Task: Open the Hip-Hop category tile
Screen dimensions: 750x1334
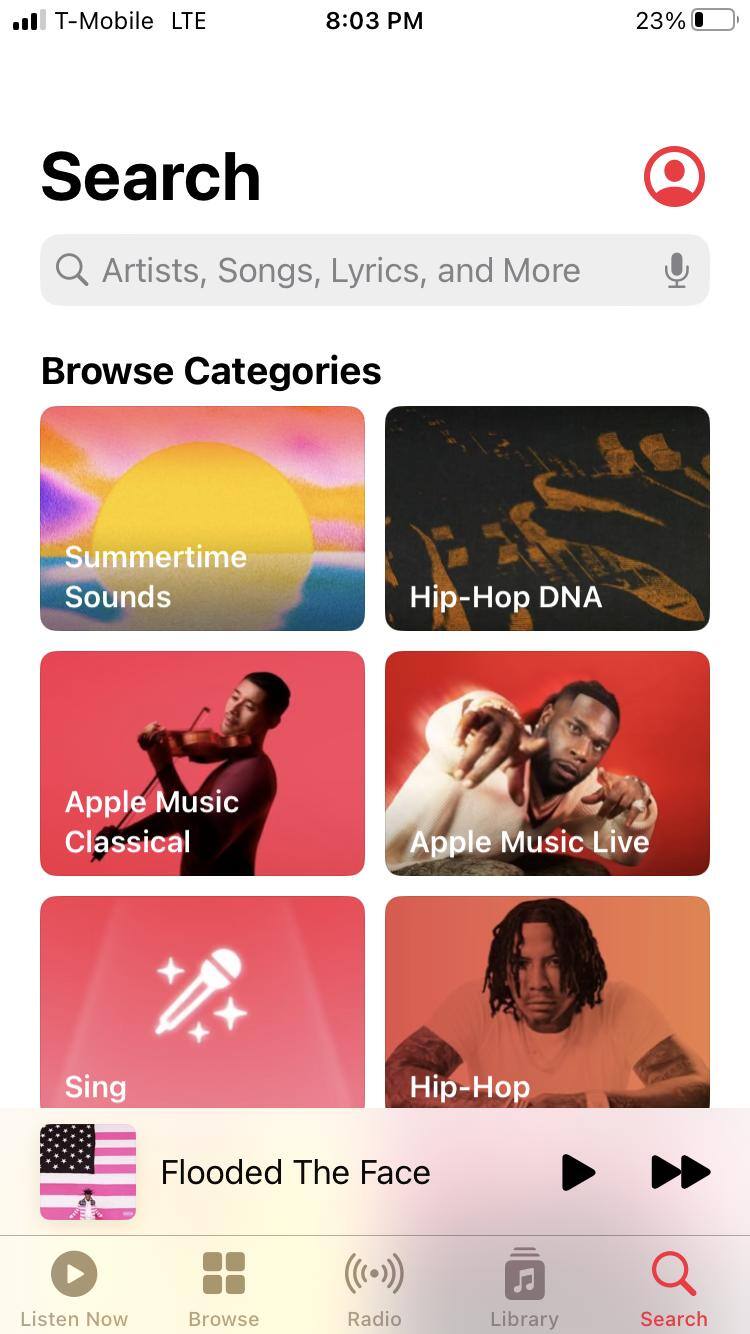Action: (x=547, y=1002)
